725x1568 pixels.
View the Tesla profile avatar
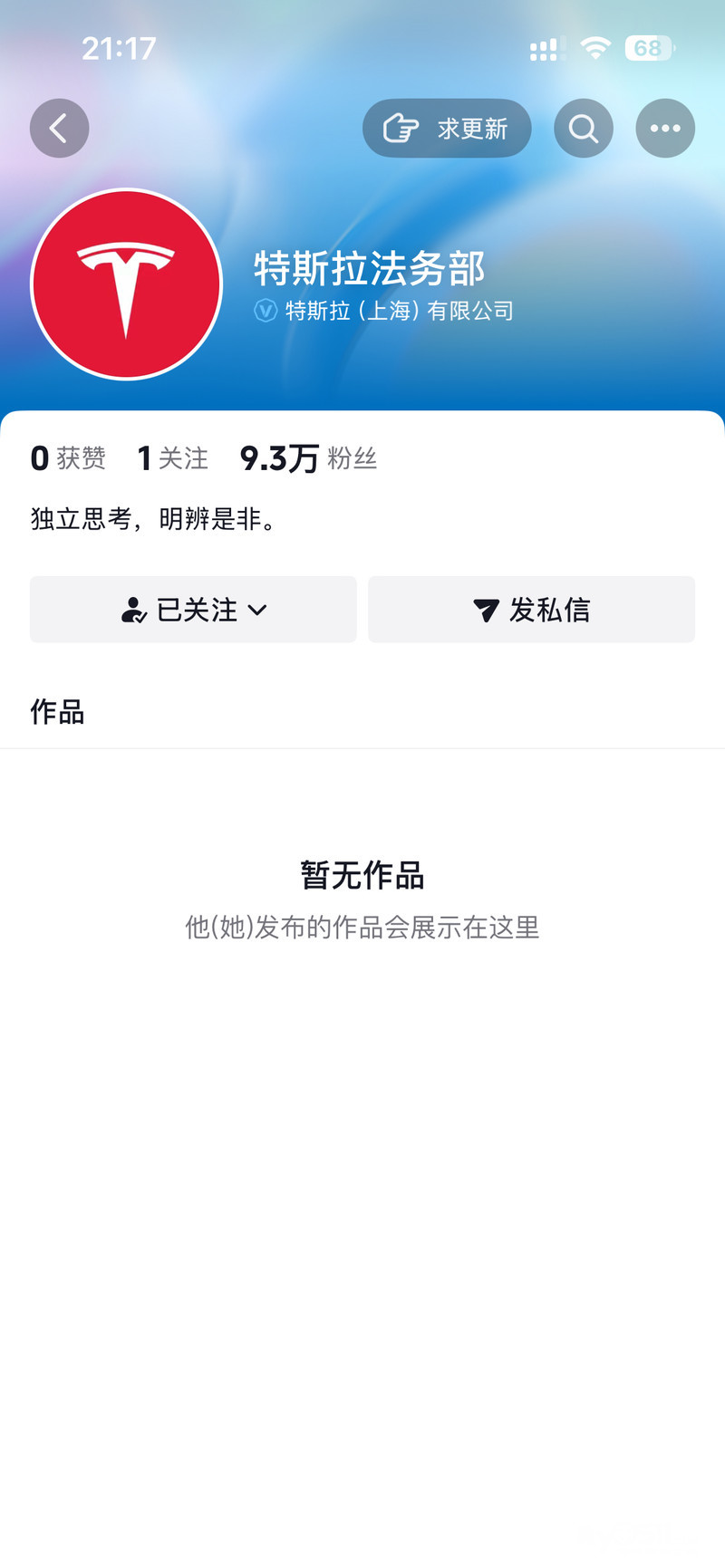[x=127, y=284]
